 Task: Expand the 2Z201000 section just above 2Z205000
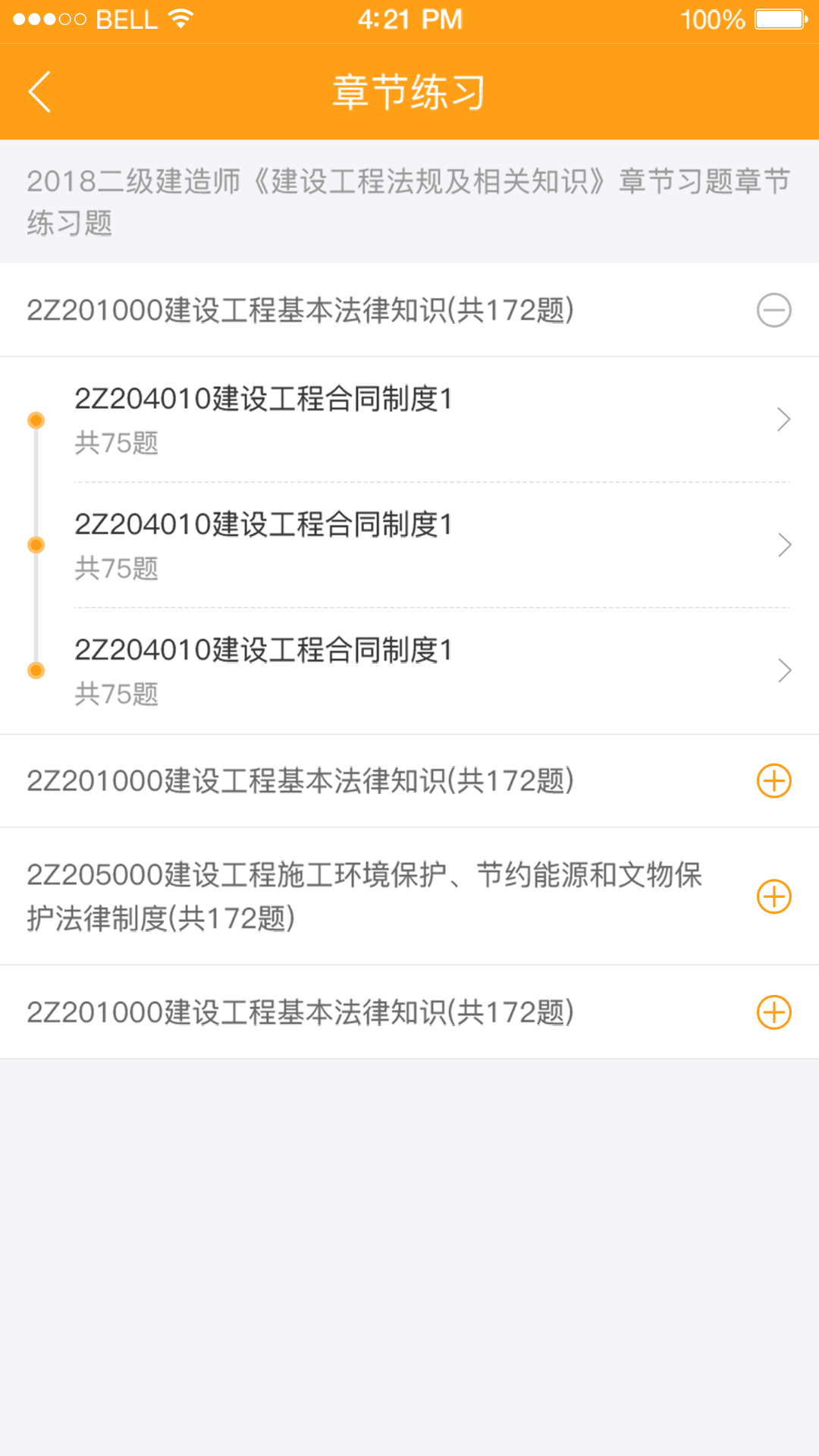[773, 781]
